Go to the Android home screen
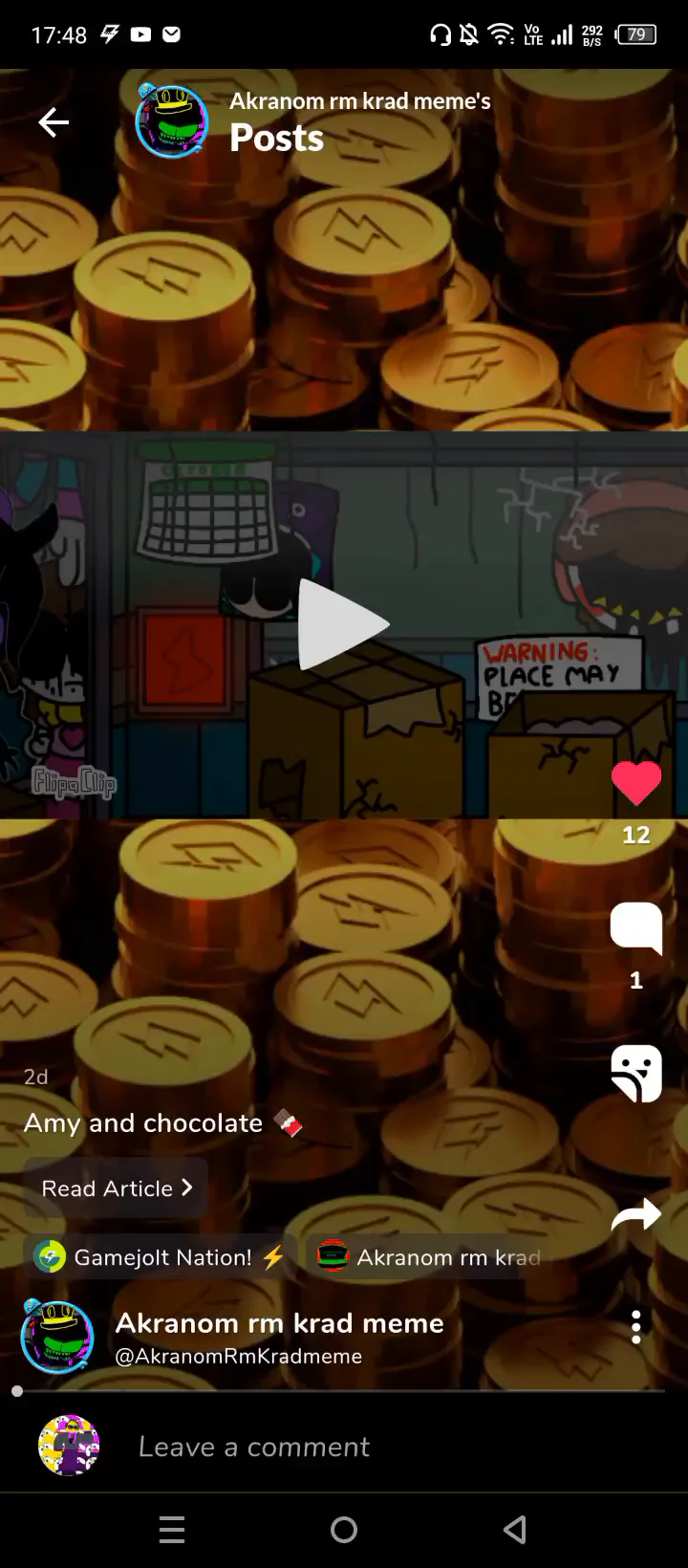This screenshot has width=688, height=1568. pyautogui.click(x=344, y=1530)
